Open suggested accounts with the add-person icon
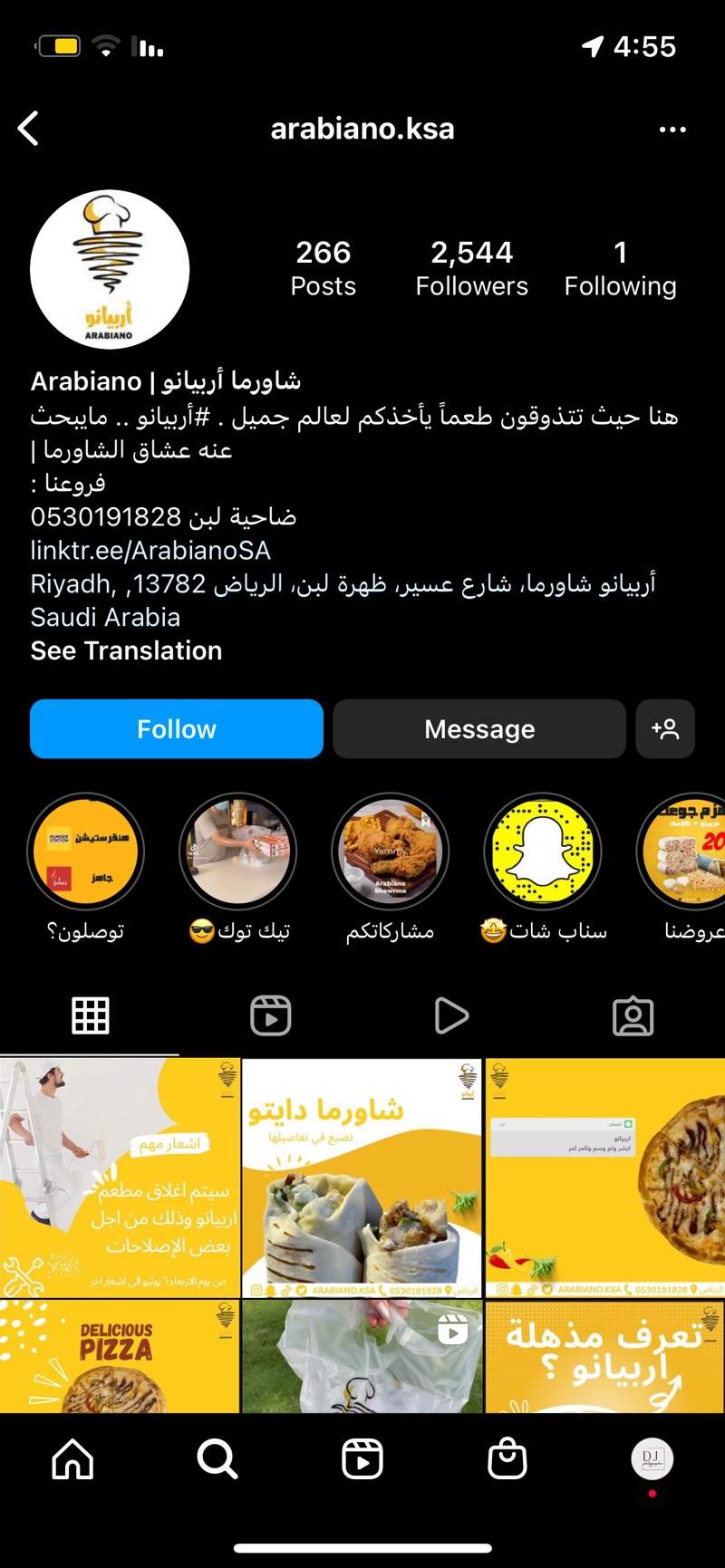725x1568 pixels. coord(665,728)
